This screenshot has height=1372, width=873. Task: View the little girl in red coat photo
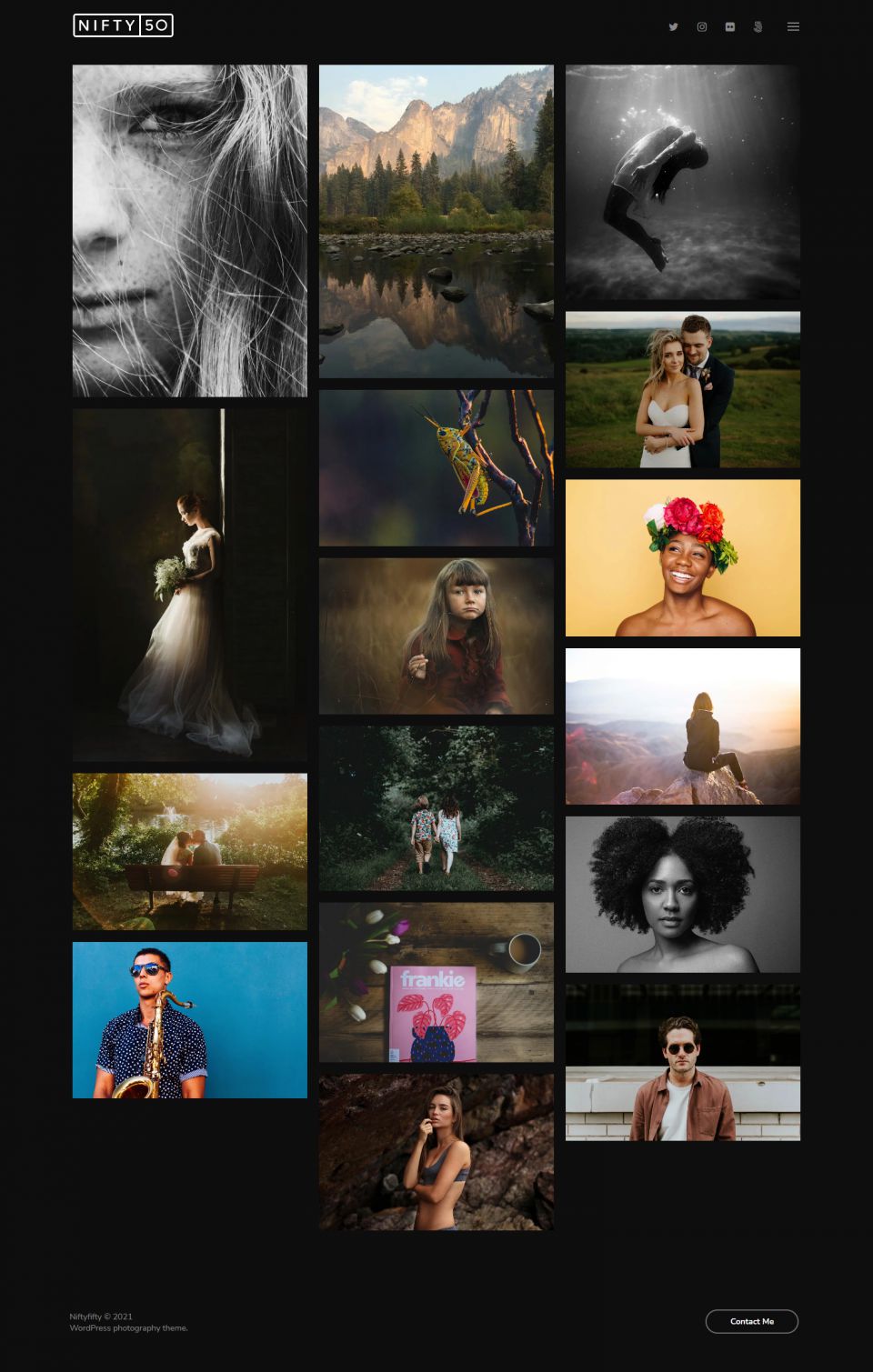pyautogui.click(x=436, y=636)
